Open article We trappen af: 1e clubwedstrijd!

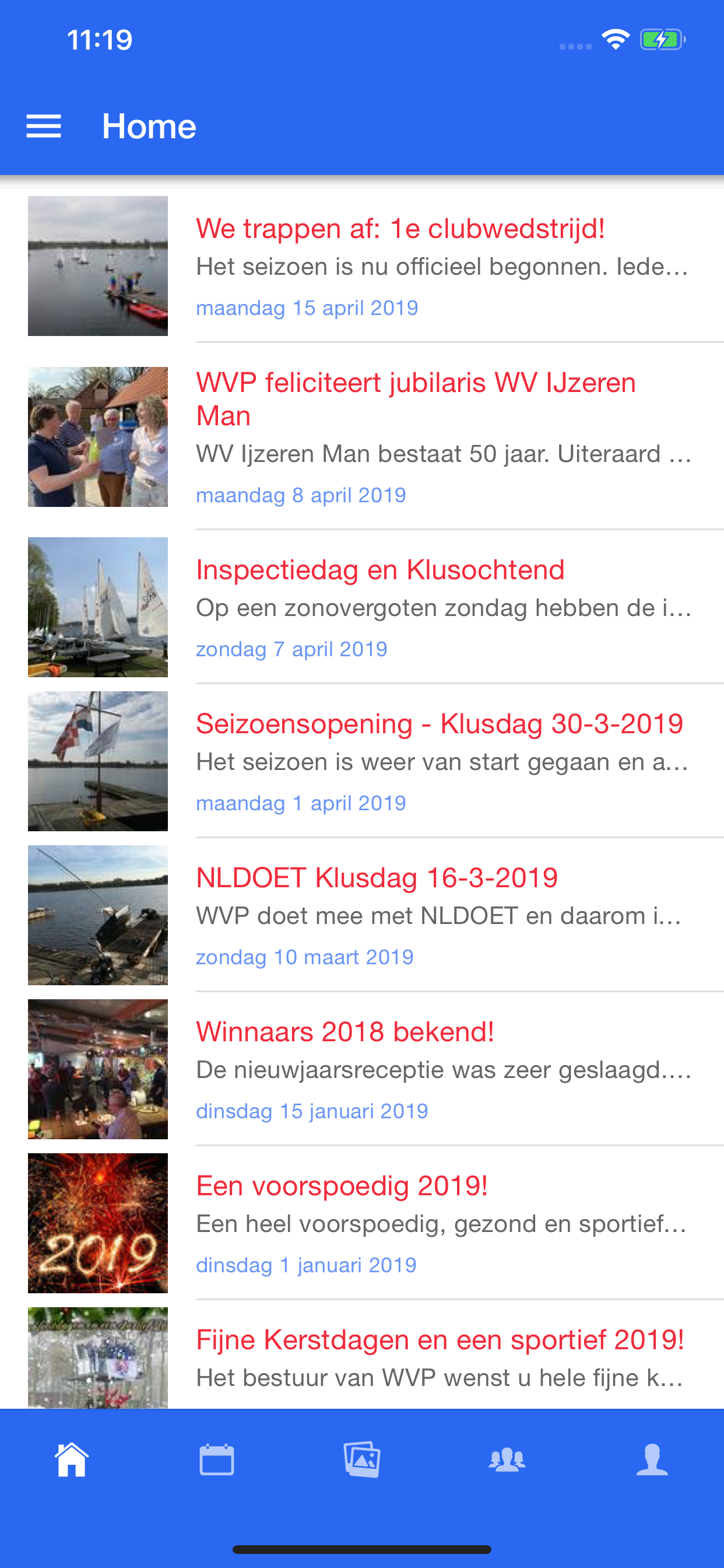pyautogui.click(x=362, y=266)
